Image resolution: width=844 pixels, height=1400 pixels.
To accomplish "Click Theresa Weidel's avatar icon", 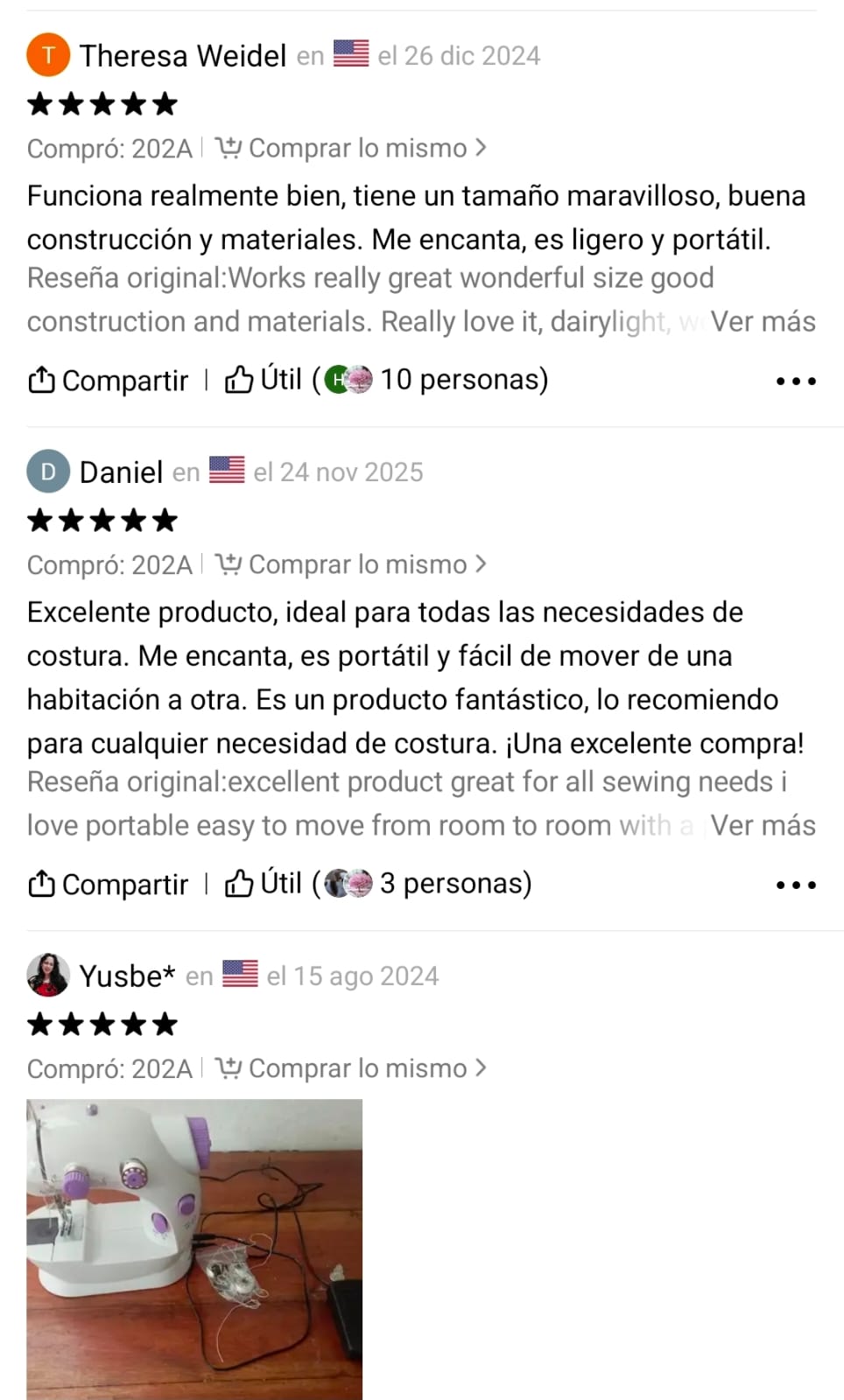I will pos(48,54).
